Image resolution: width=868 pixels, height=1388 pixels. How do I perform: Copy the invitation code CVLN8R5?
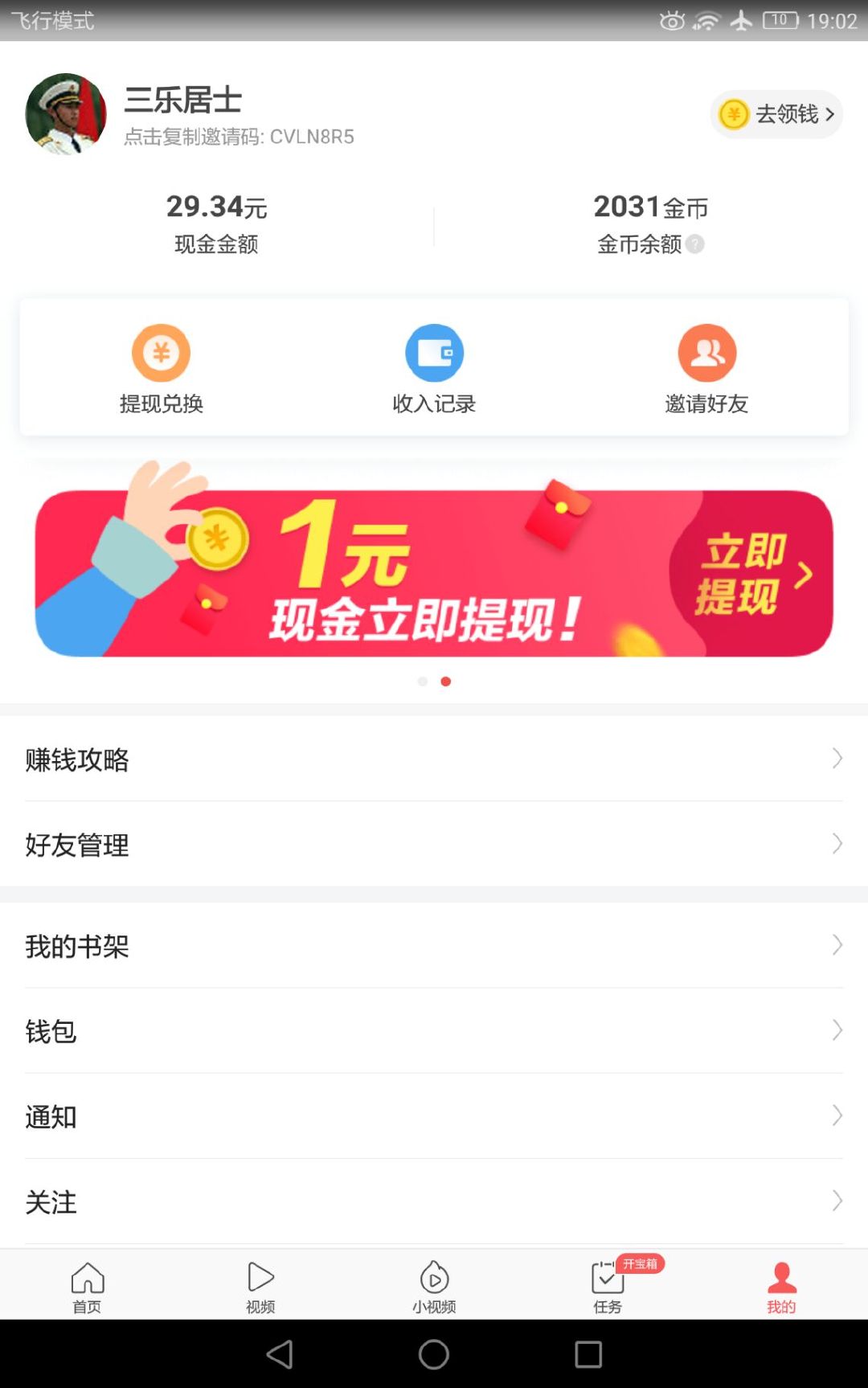[x=239, y=137]
